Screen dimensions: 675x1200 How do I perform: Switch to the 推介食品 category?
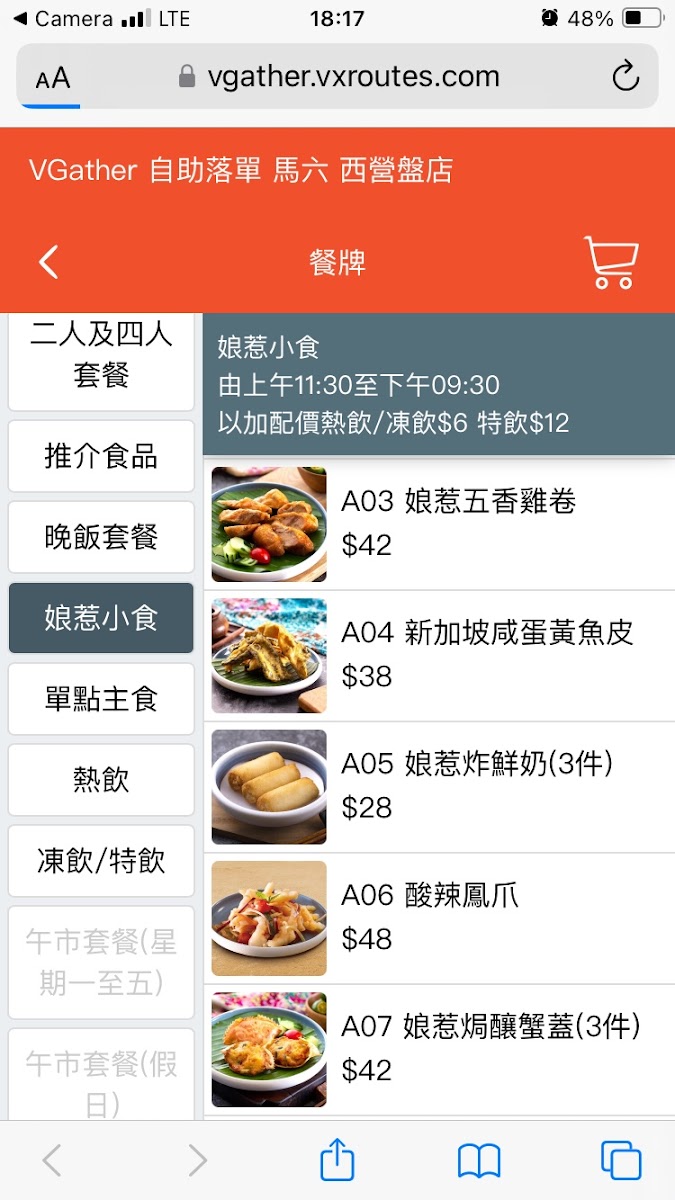pos(101,457)
